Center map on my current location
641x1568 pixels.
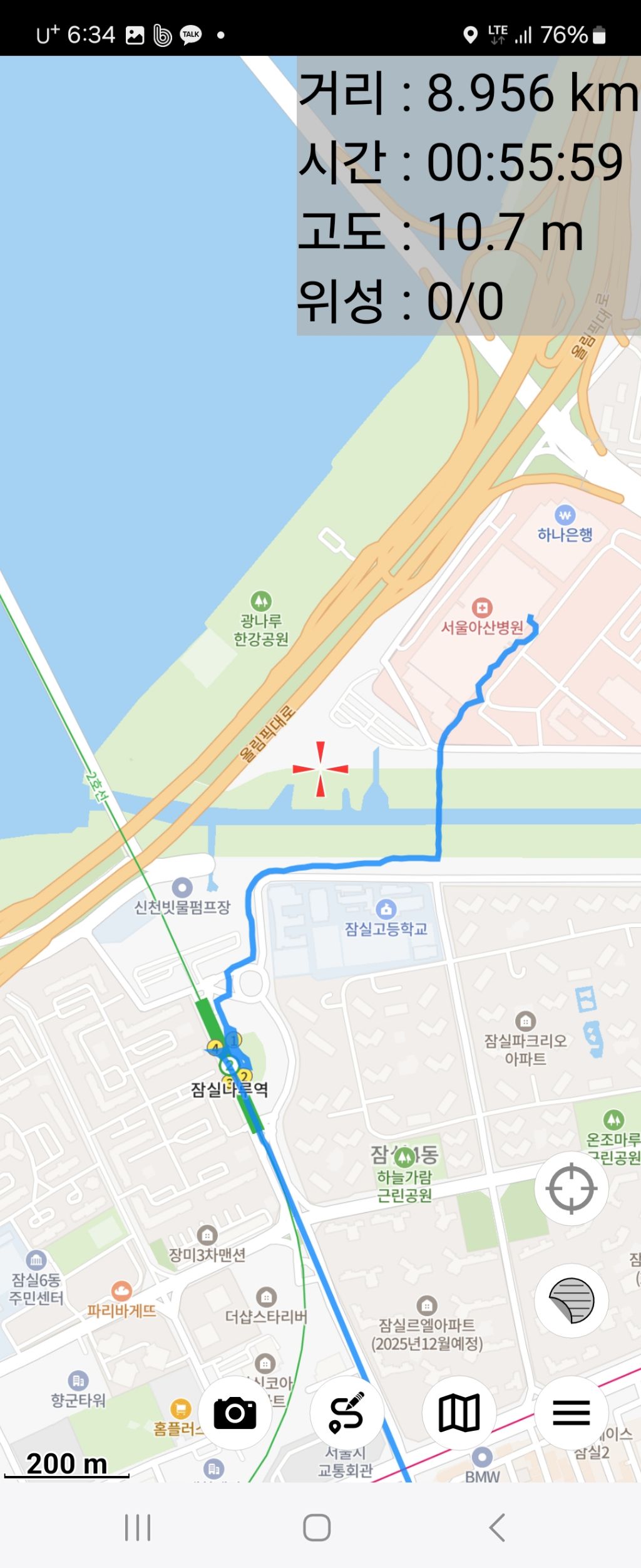571,1188
